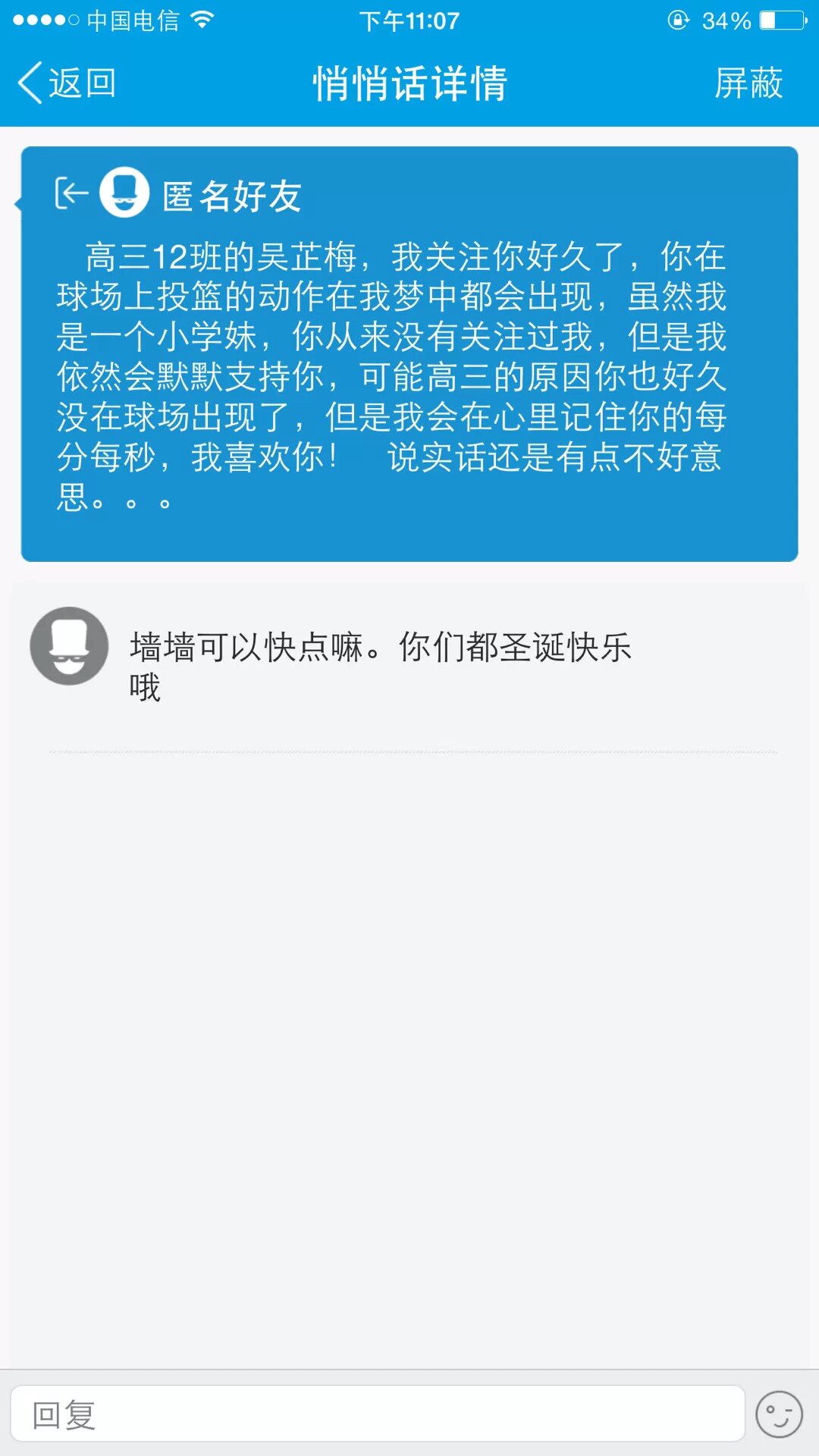
Task: Tap the comment starting 墙墙可以快点嘛
Action: [379, 666]
